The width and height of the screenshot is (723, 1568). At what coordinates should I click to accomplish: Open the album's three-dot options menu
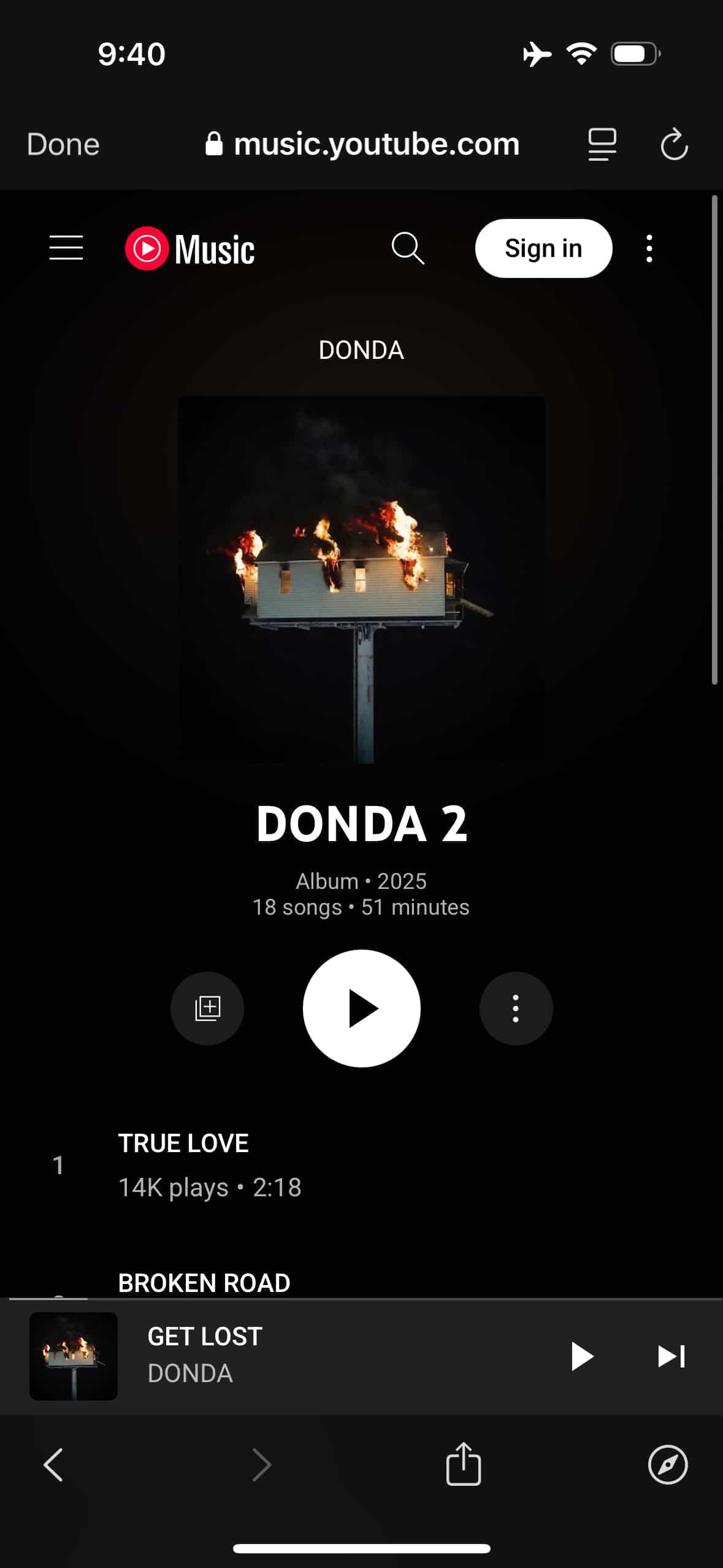click(x=516, y=1008)
